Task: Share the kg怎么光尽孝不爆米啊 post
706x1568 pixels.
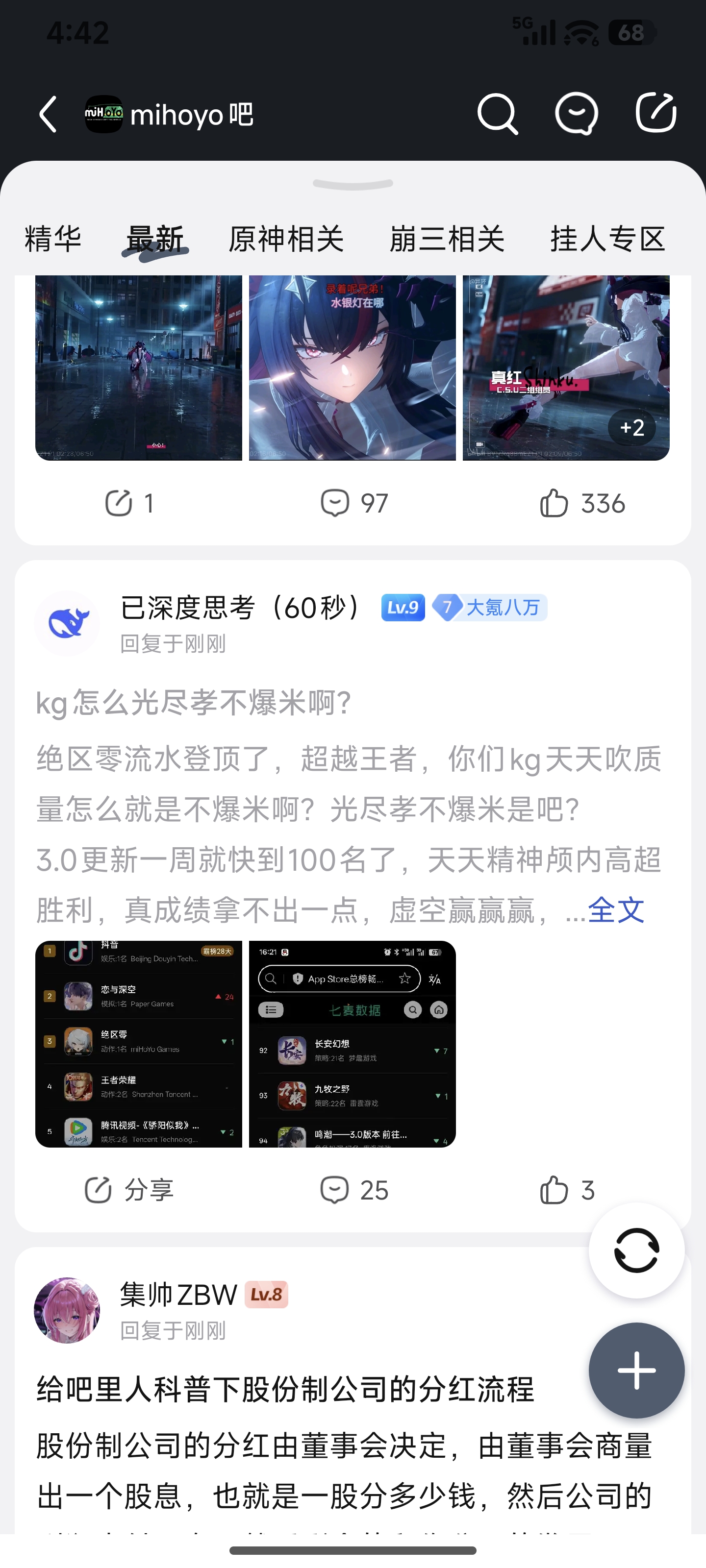Action: (128, 1190)
